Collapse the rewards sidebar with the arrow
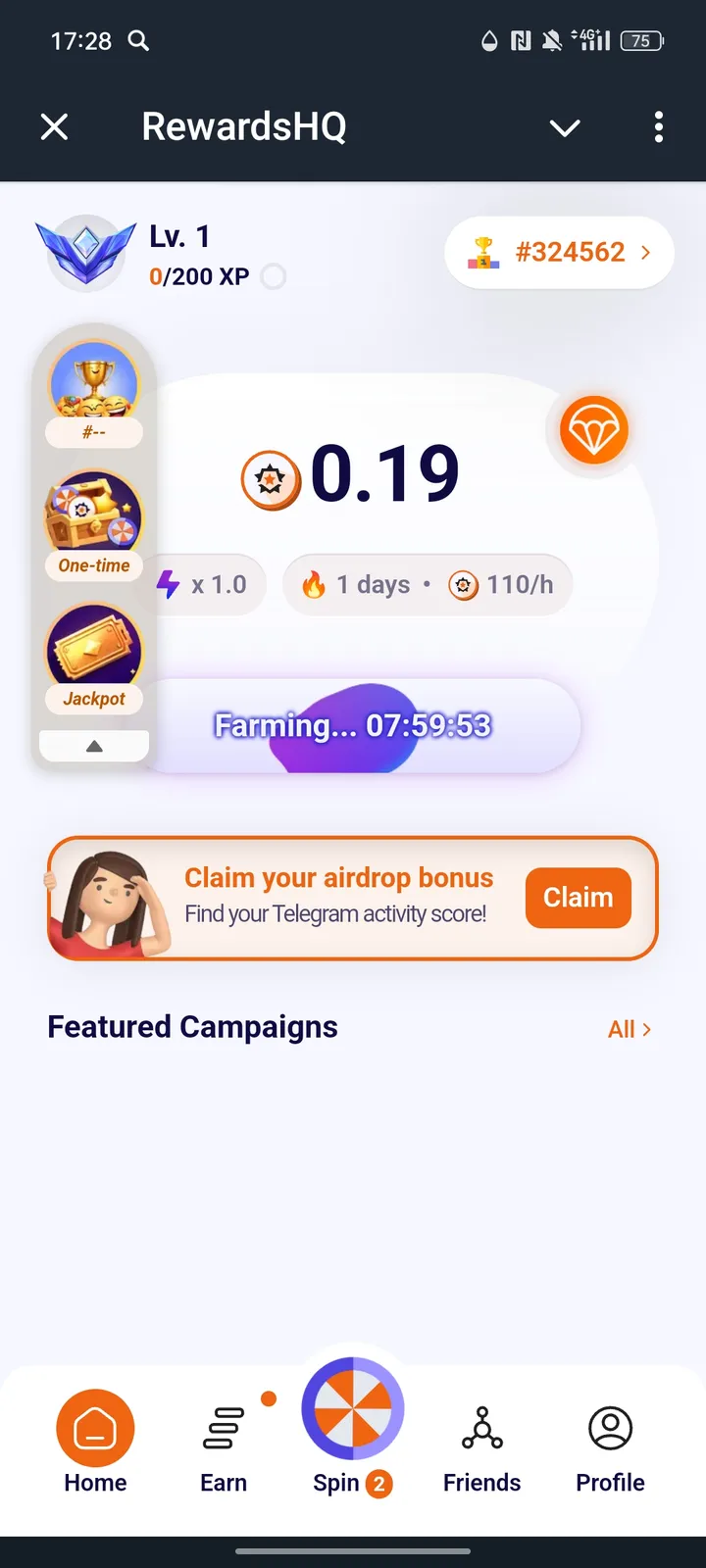Viewport: 706px width, 1568px height. [x=94, y=745]
